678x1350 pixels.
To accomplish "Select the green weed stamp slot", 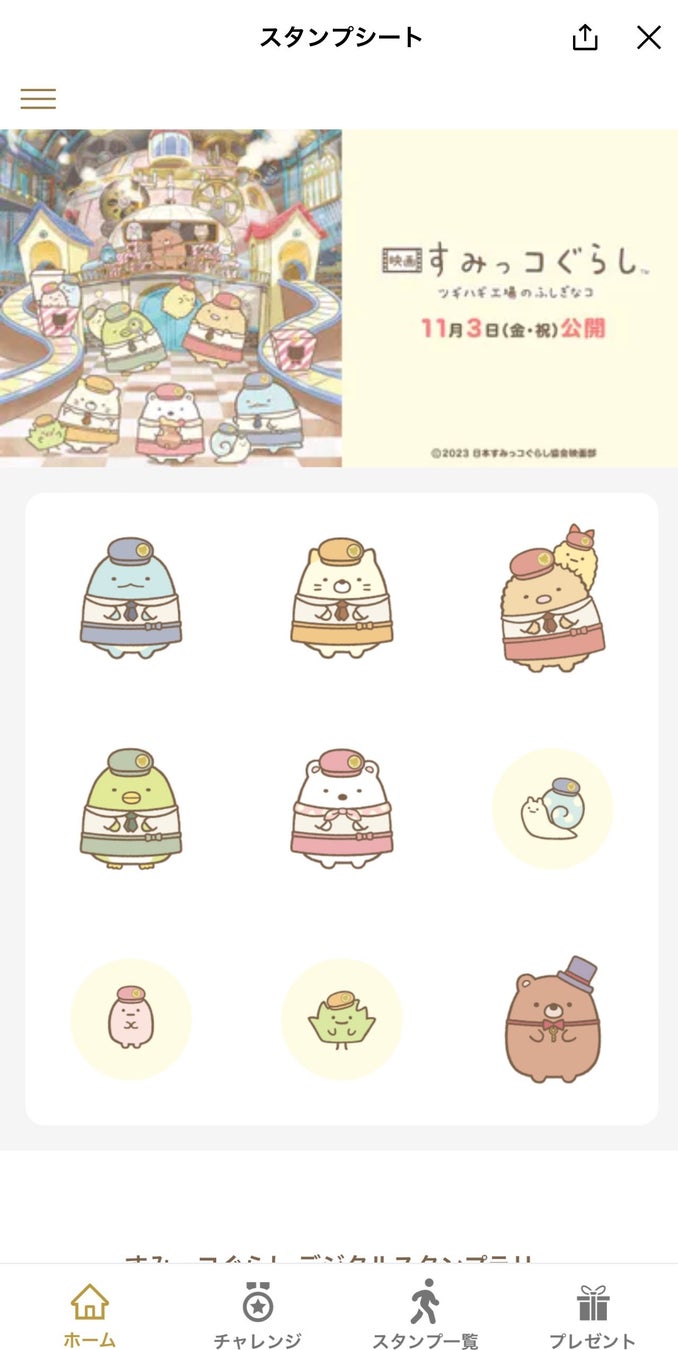I will [342, 1019].
